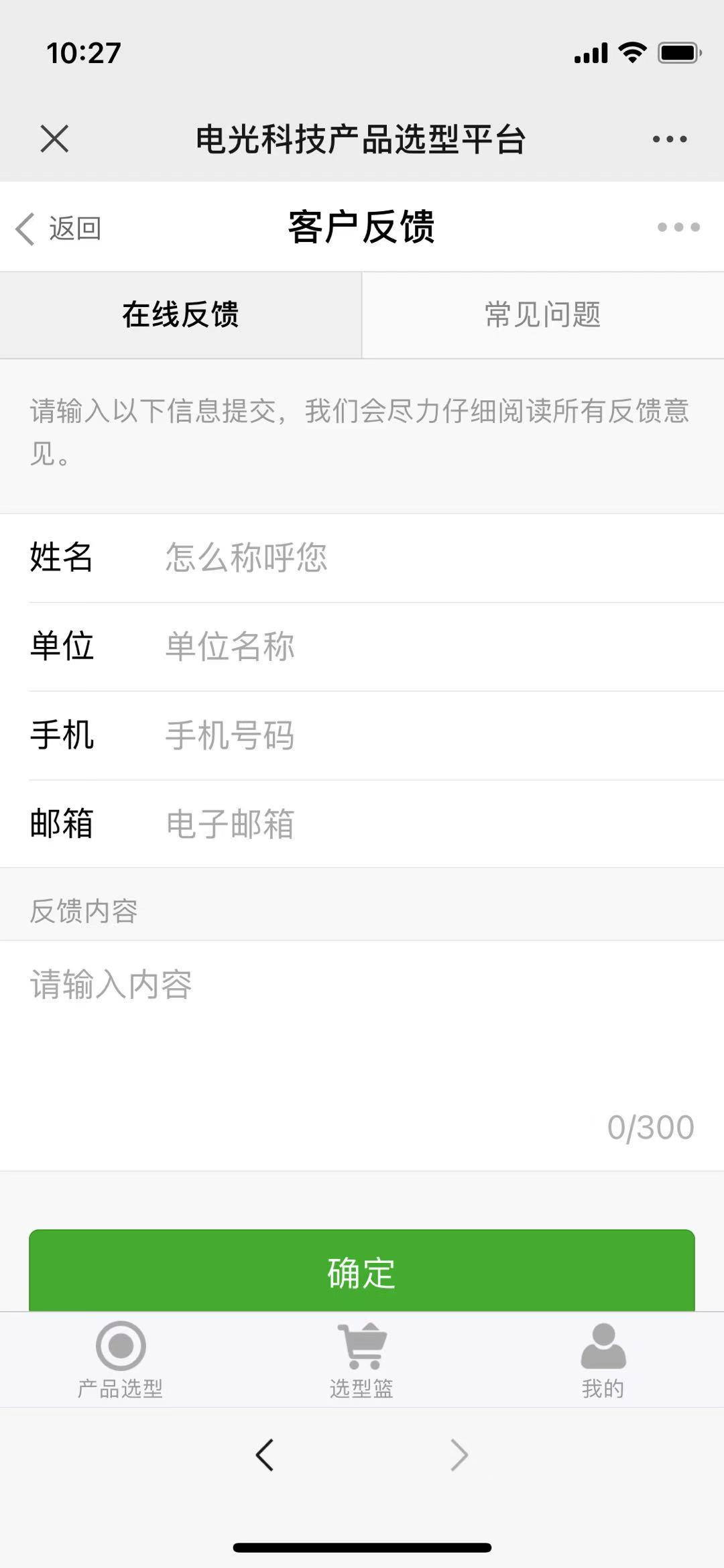724x1568 pixels.
Task: Open the 产品选型 tab
Action: click(121, 1360)
